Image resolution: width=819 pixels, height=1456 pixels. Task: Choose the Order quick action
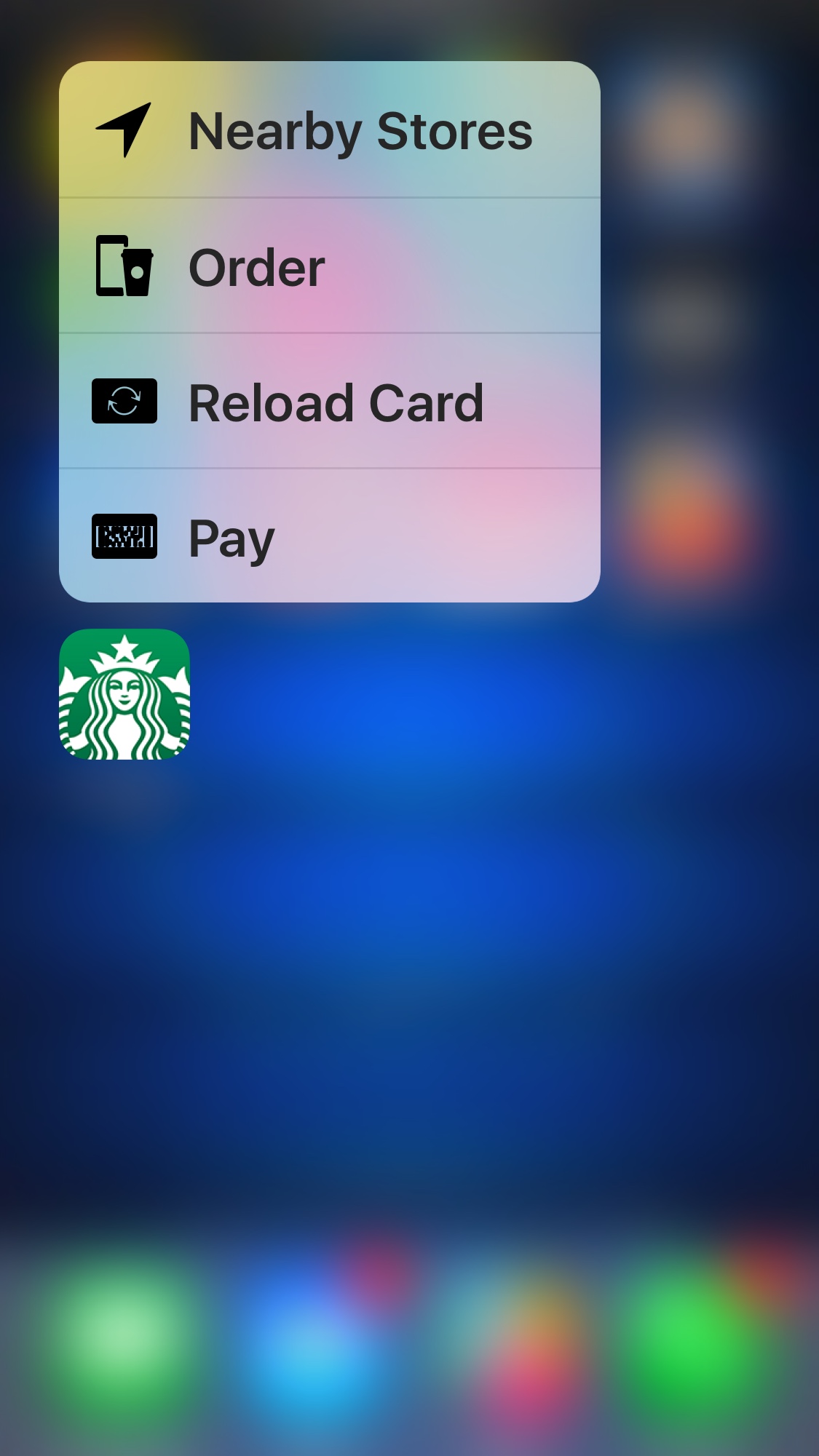point(329,266)
